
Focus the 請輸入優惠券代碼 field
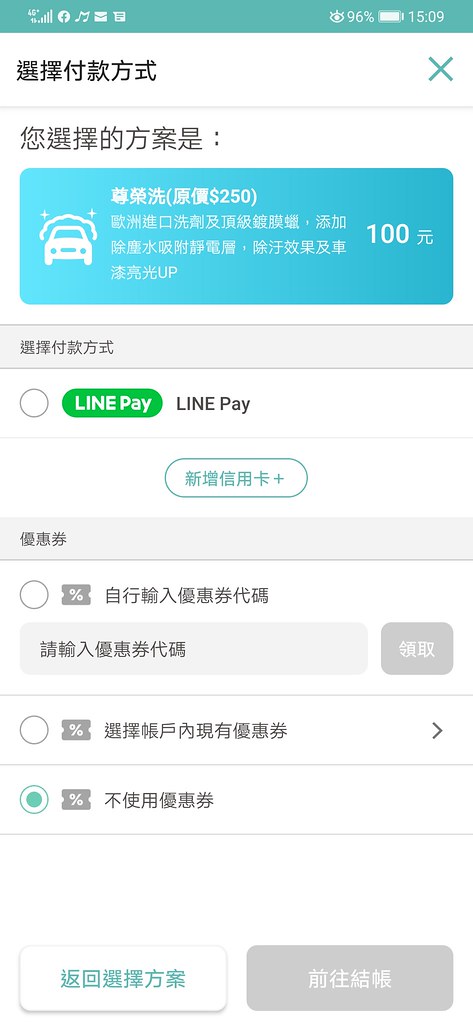click(x=193, y=648)
